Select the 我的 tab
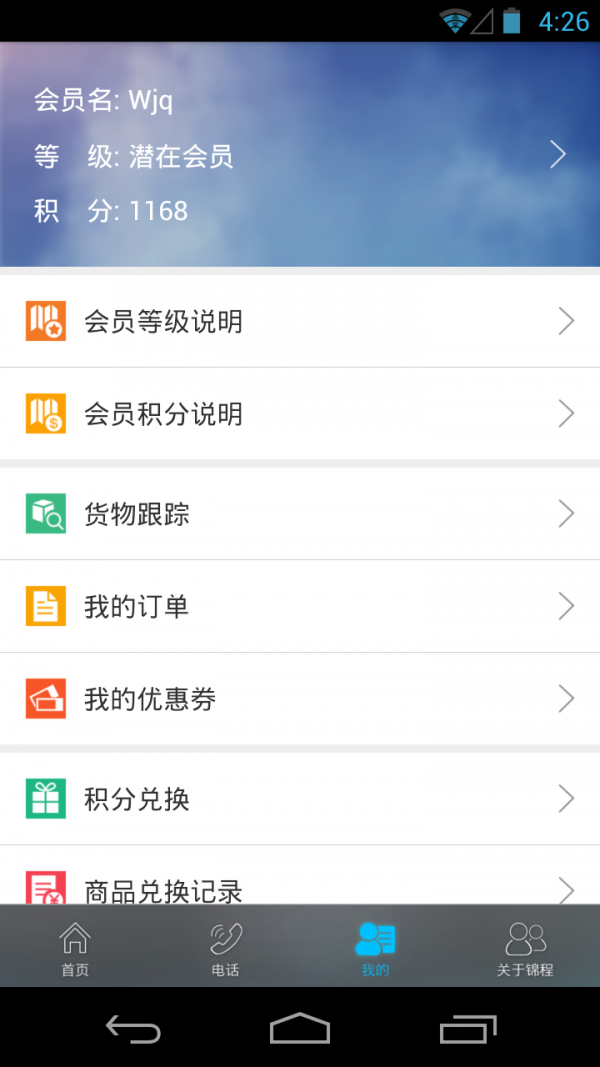Image resolution: width=600 pixels, height=1067 pixels. click(x=375, y=948)
